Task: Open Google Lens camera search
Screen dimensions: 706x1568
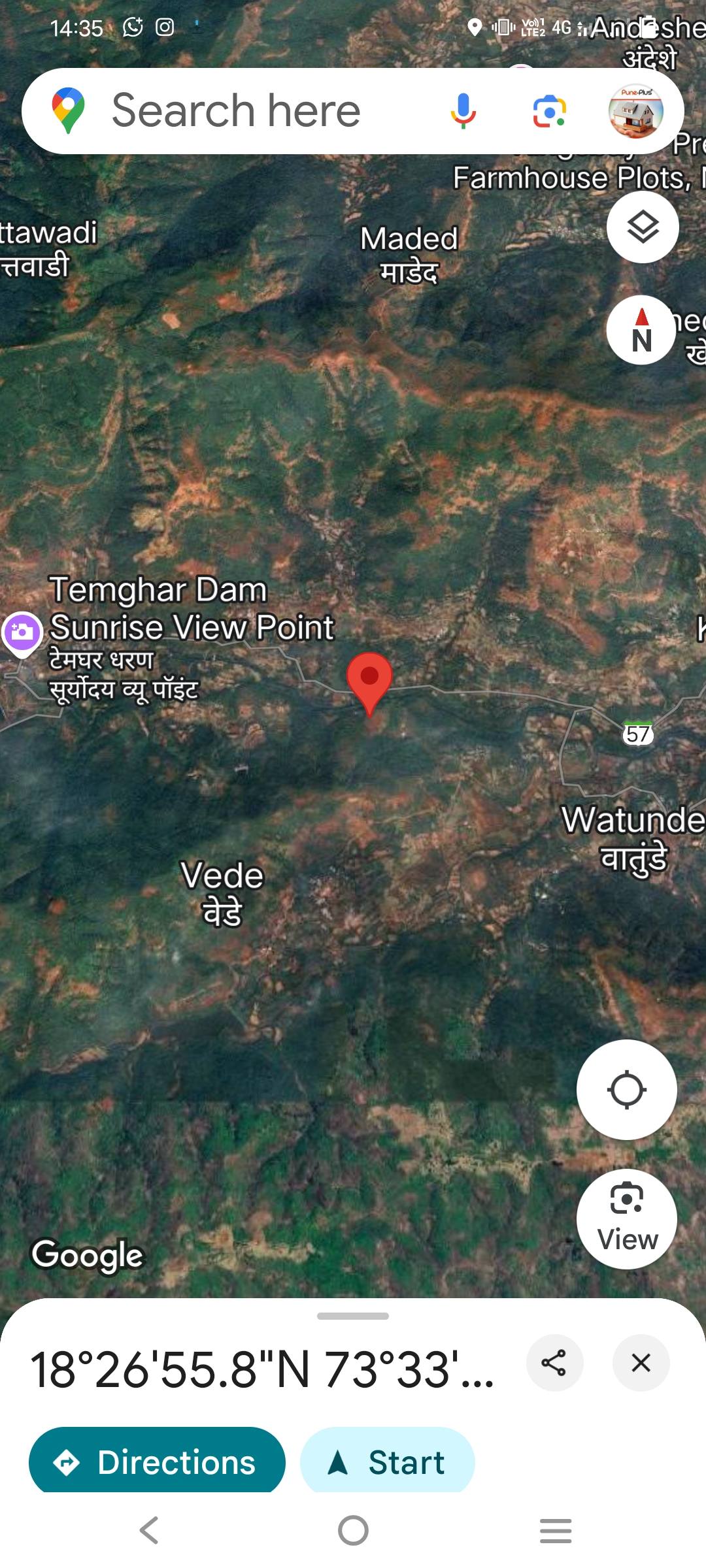Action: tap(549, 111)
